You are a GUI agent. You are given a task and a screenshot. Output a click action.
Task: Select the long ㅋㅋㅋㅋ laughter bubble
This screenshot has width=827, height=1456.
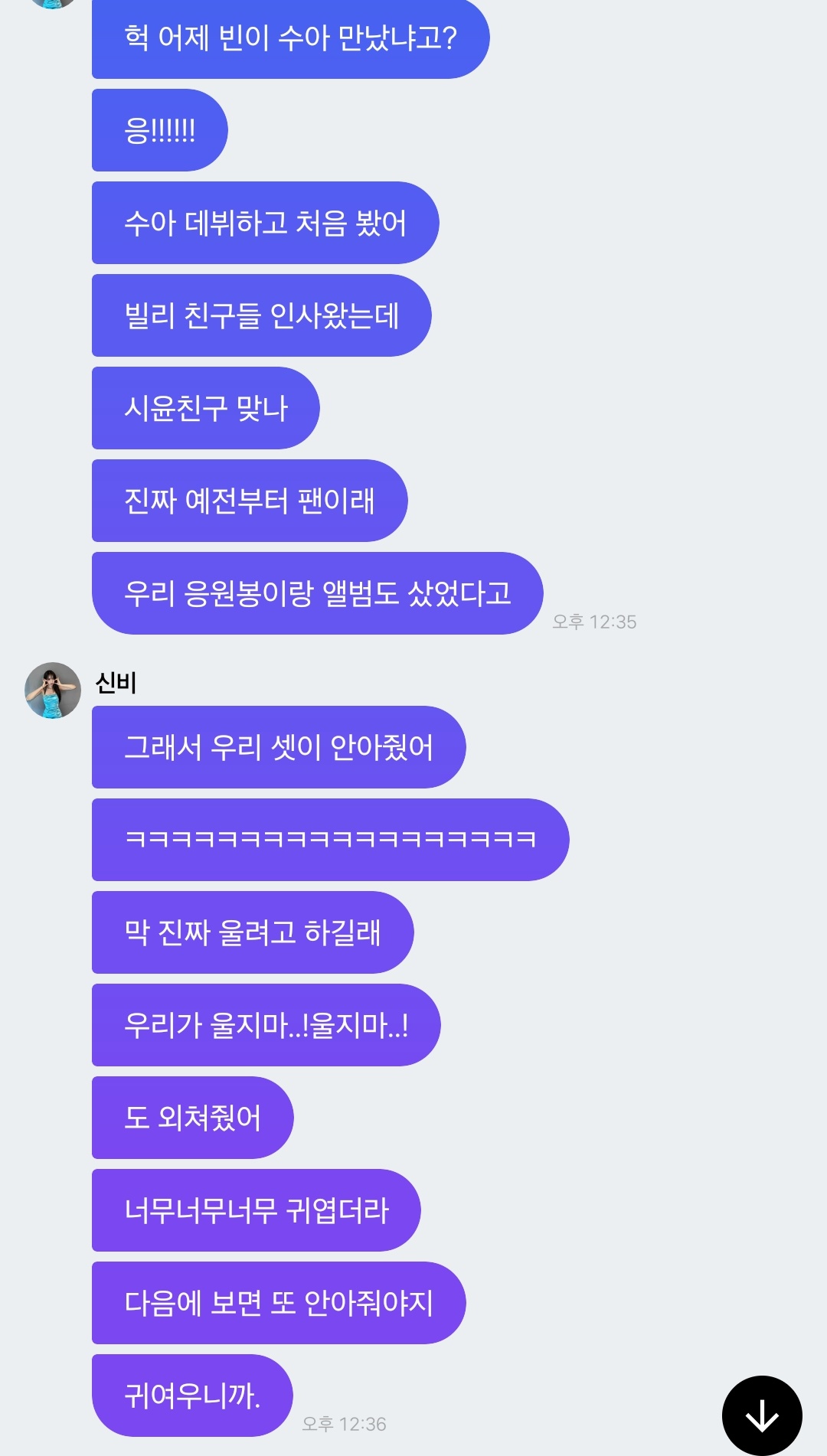329,840
